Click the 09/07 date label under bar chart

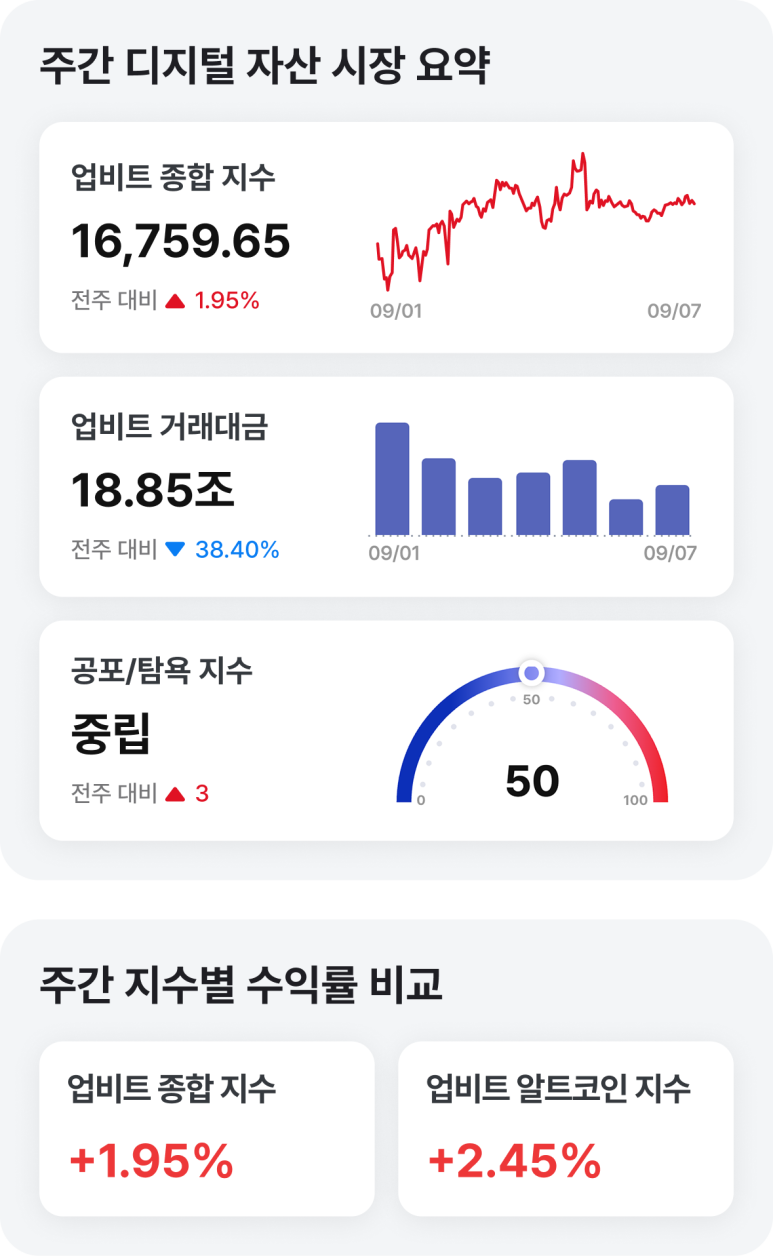coord(671,552)
